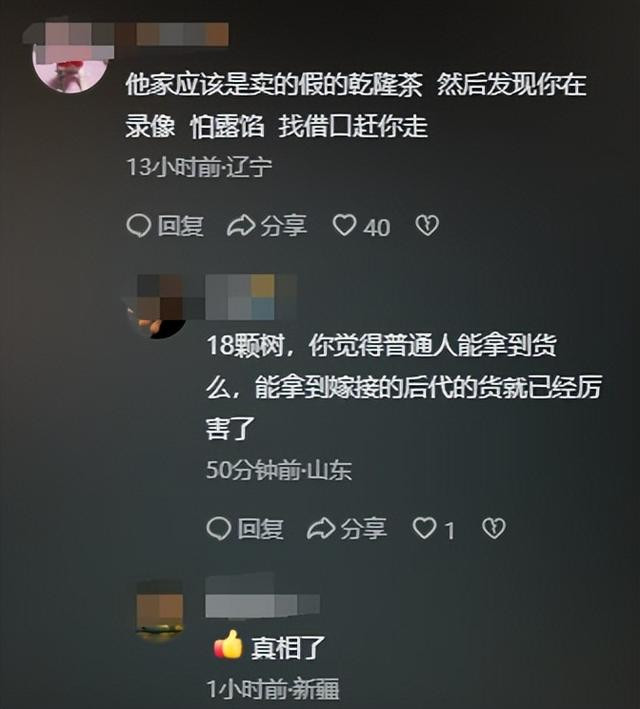Screen dimensions: 640x709
Task: Dislike the 乾隆茶 comment from 辽宁
Action: pyautogui.click(x=427, y=226)
